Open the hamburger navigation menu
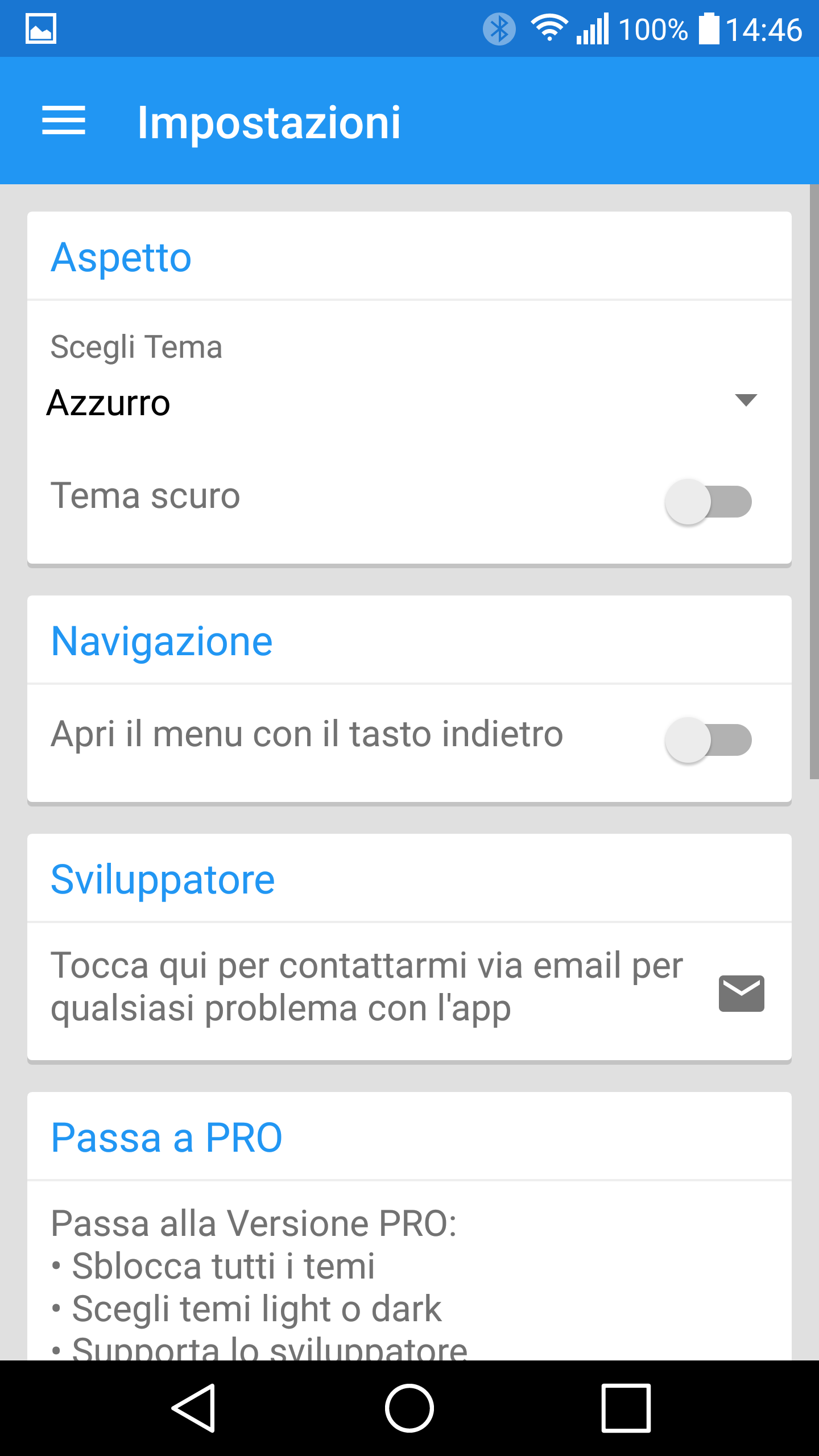The width and height of the screenshot is (819, 1456). (64, 121)
